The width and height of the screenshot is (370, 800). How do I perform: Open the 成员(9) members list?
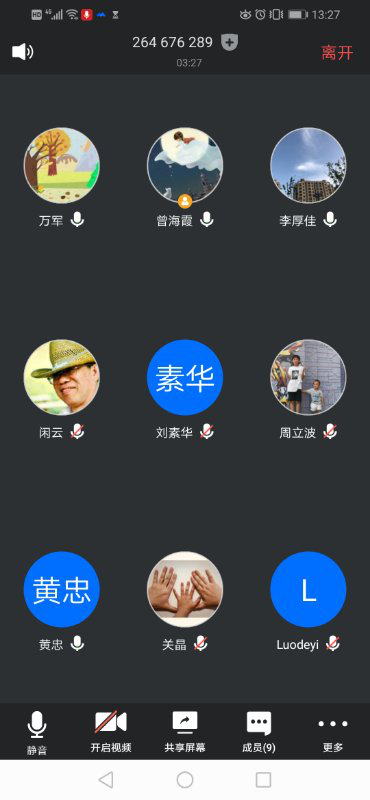point(259,733)
